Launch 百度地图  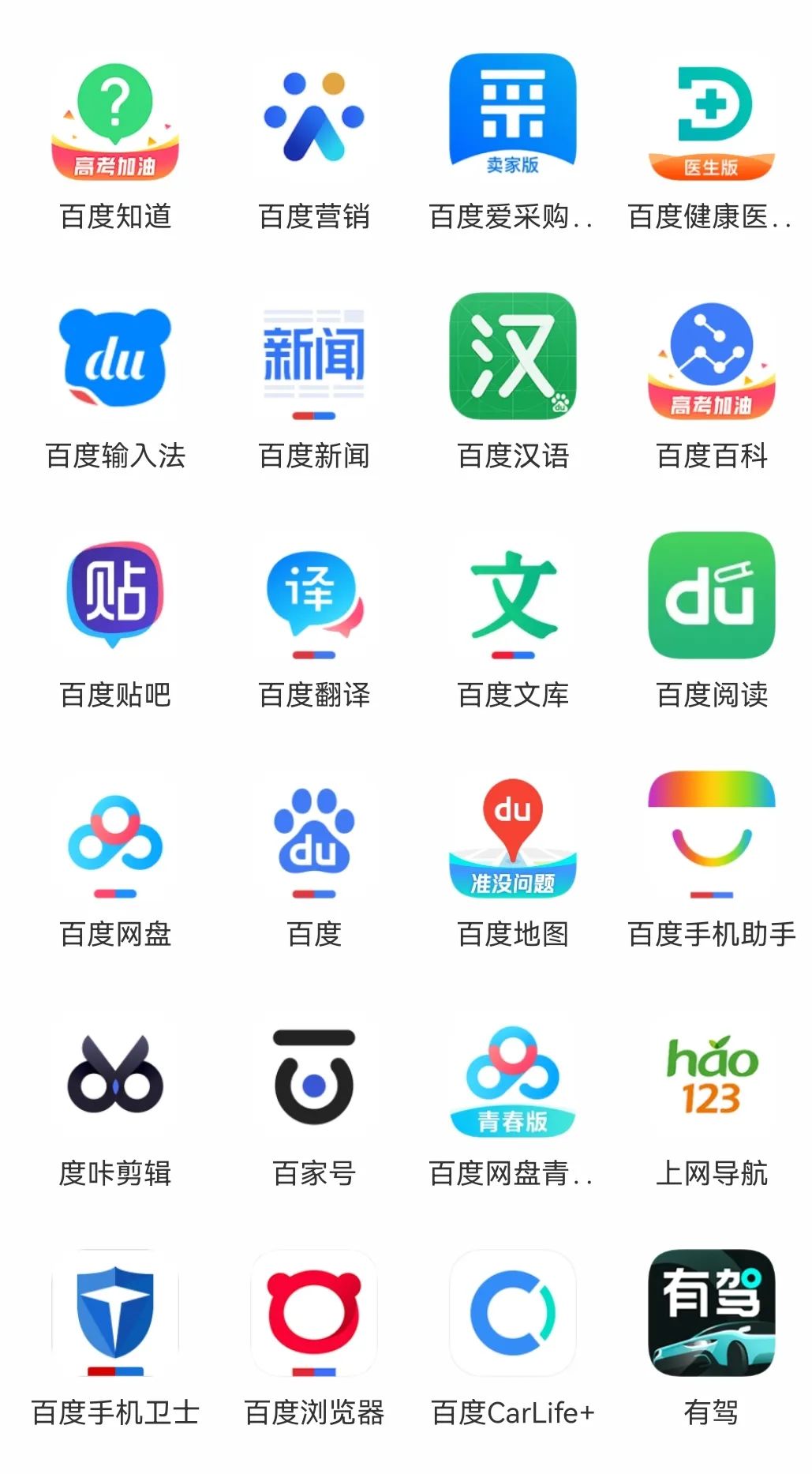pos(513,837)
